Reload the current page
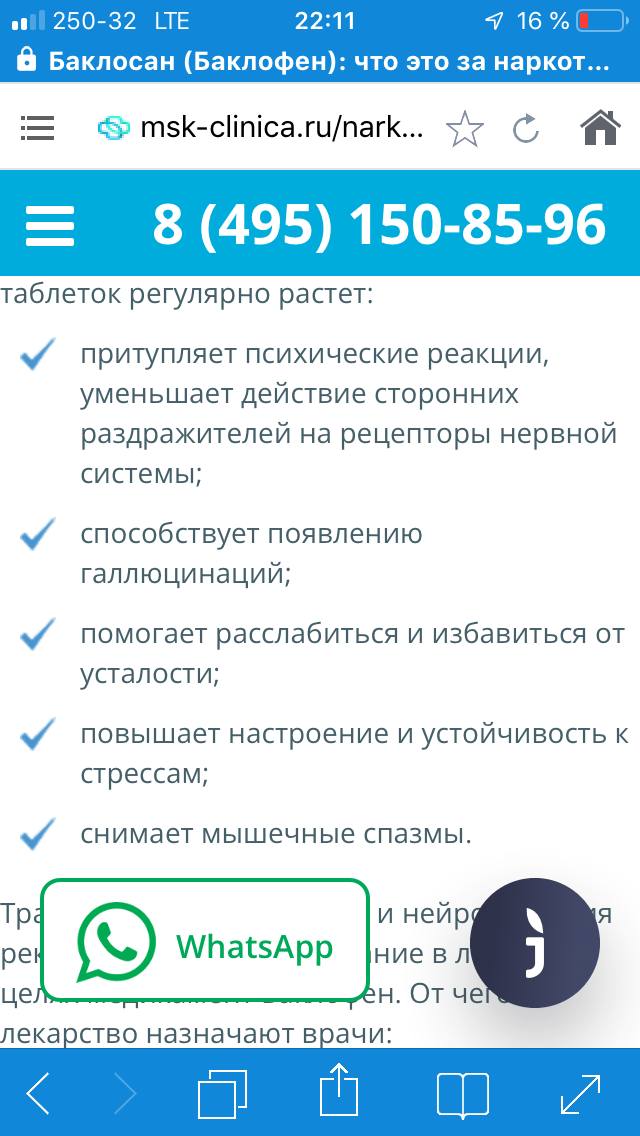 tap(526, 129)
